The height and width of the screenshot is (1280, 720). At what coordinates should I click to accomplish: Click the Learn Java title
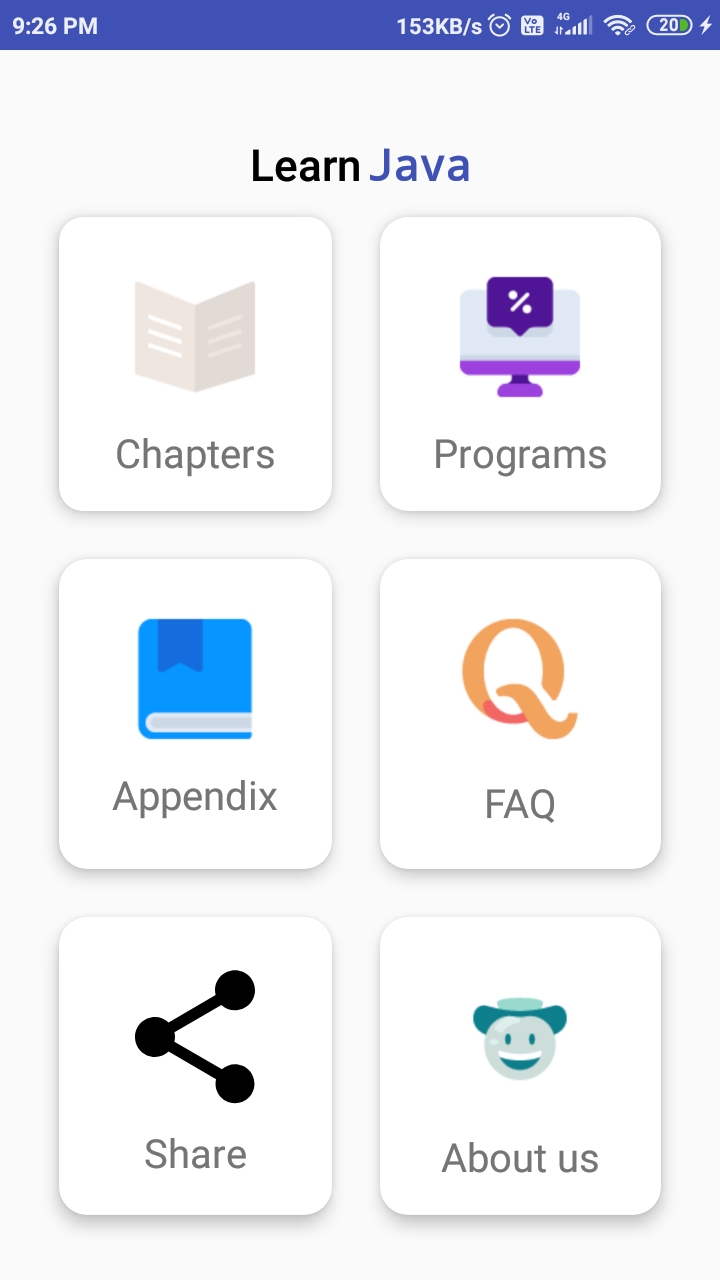tap(360, 165)
